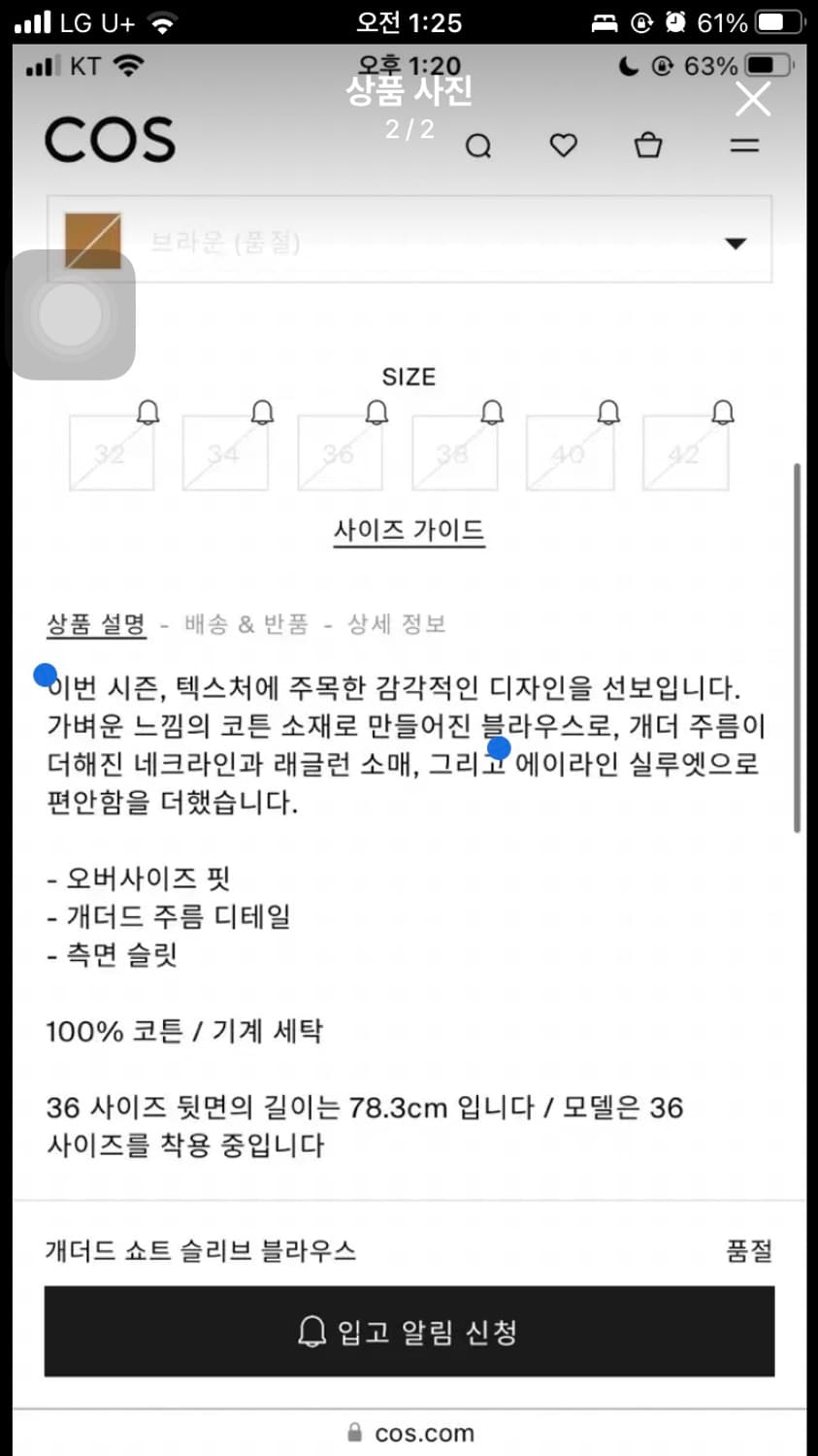Screen dimensions: 818x1456
Task: Open the wishlist heart icon
Action: click(563, 145)
